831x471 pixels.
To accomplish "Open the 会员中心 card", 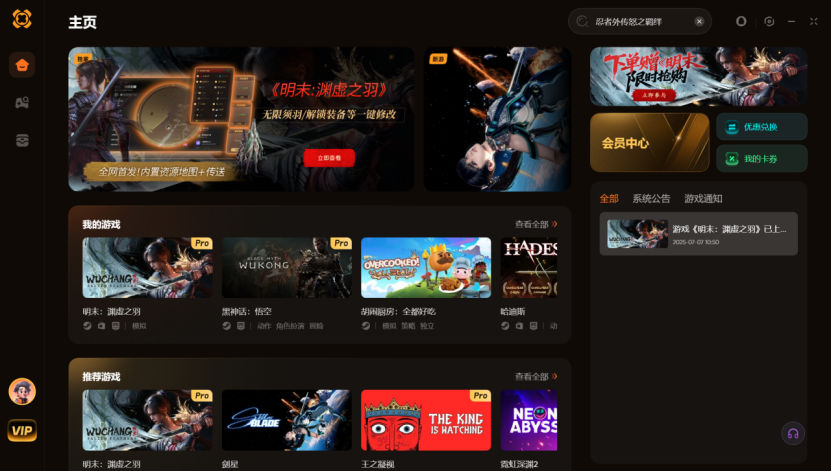I will (649, 143).
